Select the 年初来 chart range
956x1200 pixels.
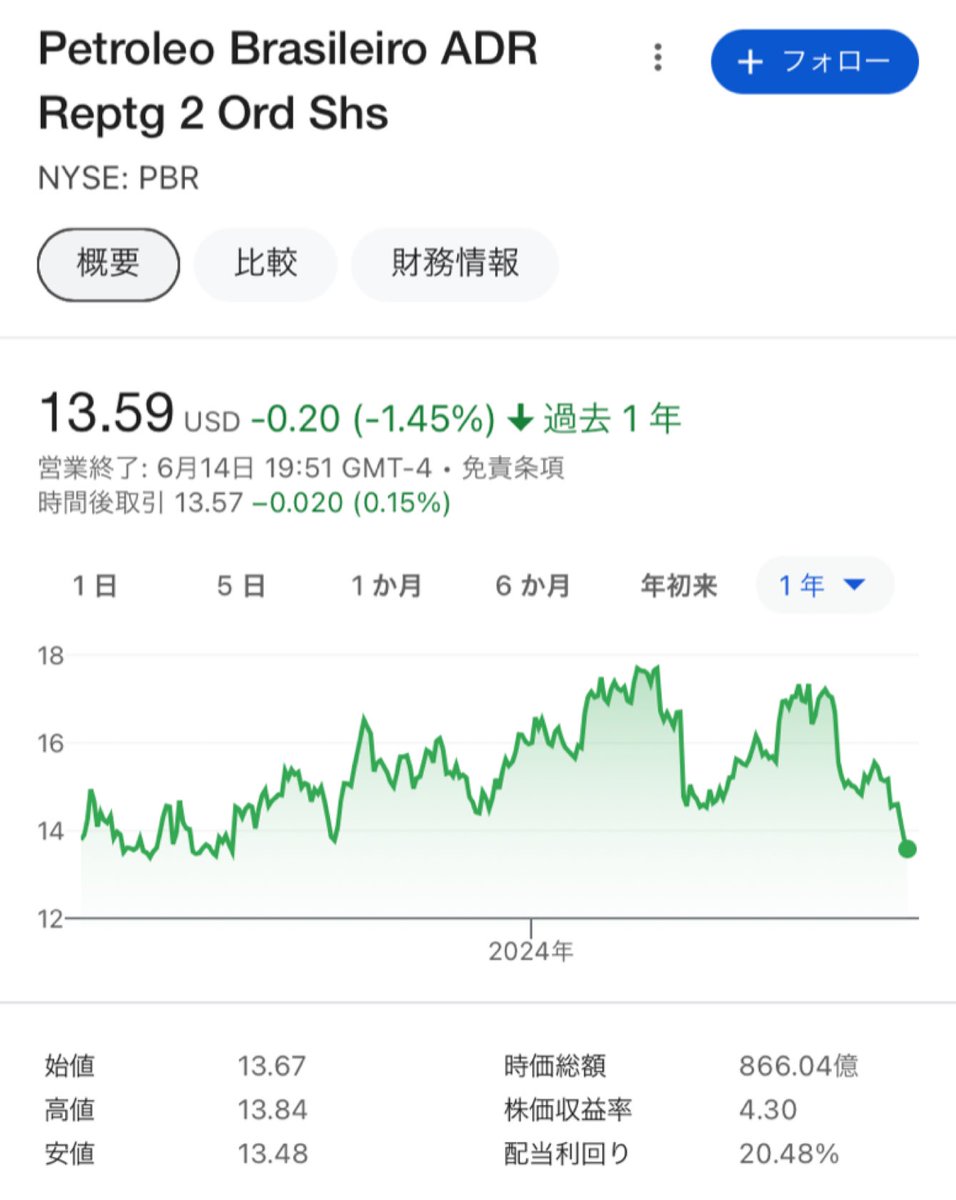(x=679, y=586)
